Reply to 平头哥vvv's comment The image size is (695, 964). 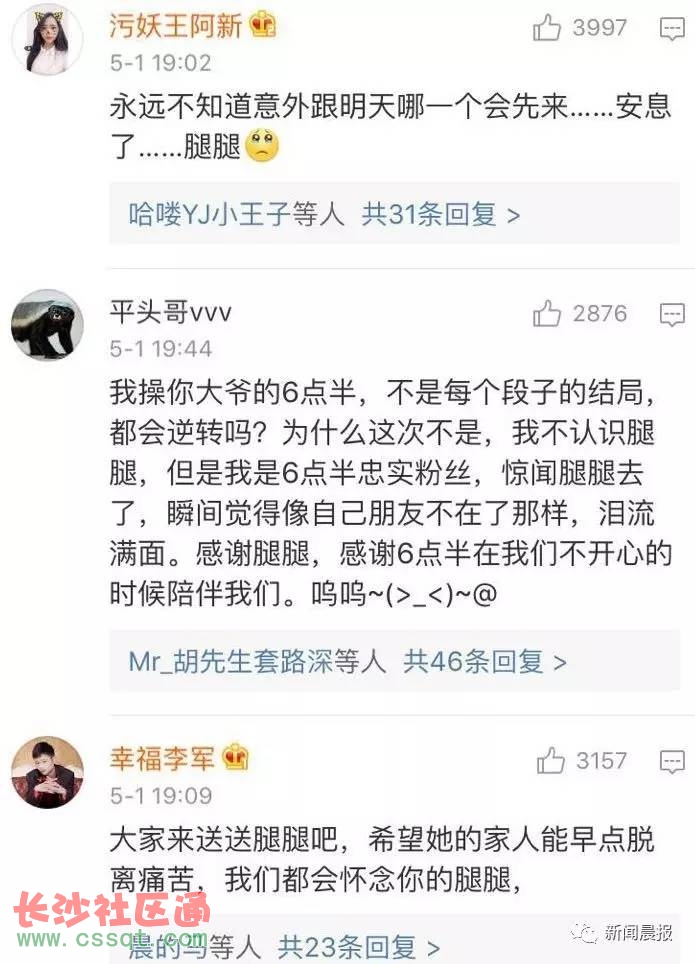point(672,315)
